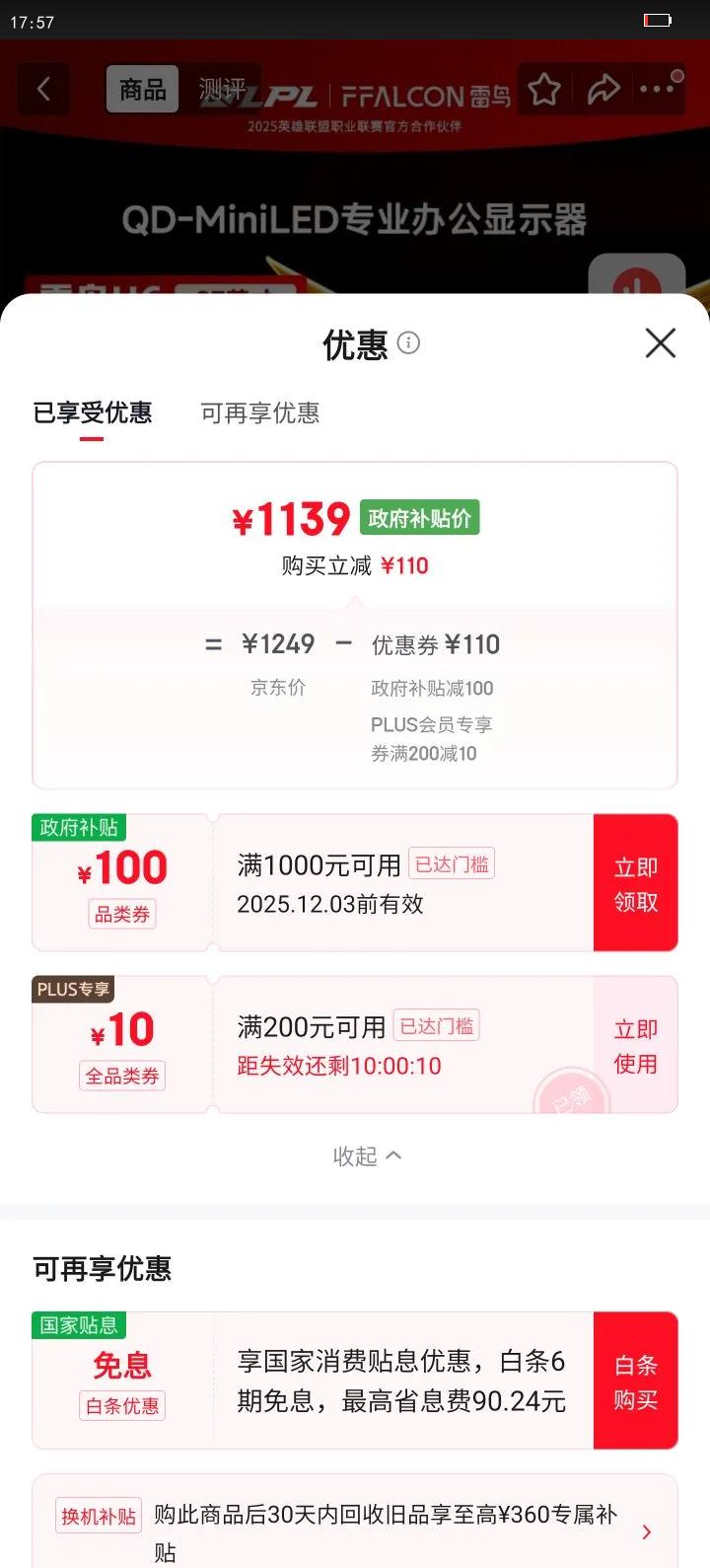
Task: Open the ellipsis more-options menu
Action: coord(655,89)
